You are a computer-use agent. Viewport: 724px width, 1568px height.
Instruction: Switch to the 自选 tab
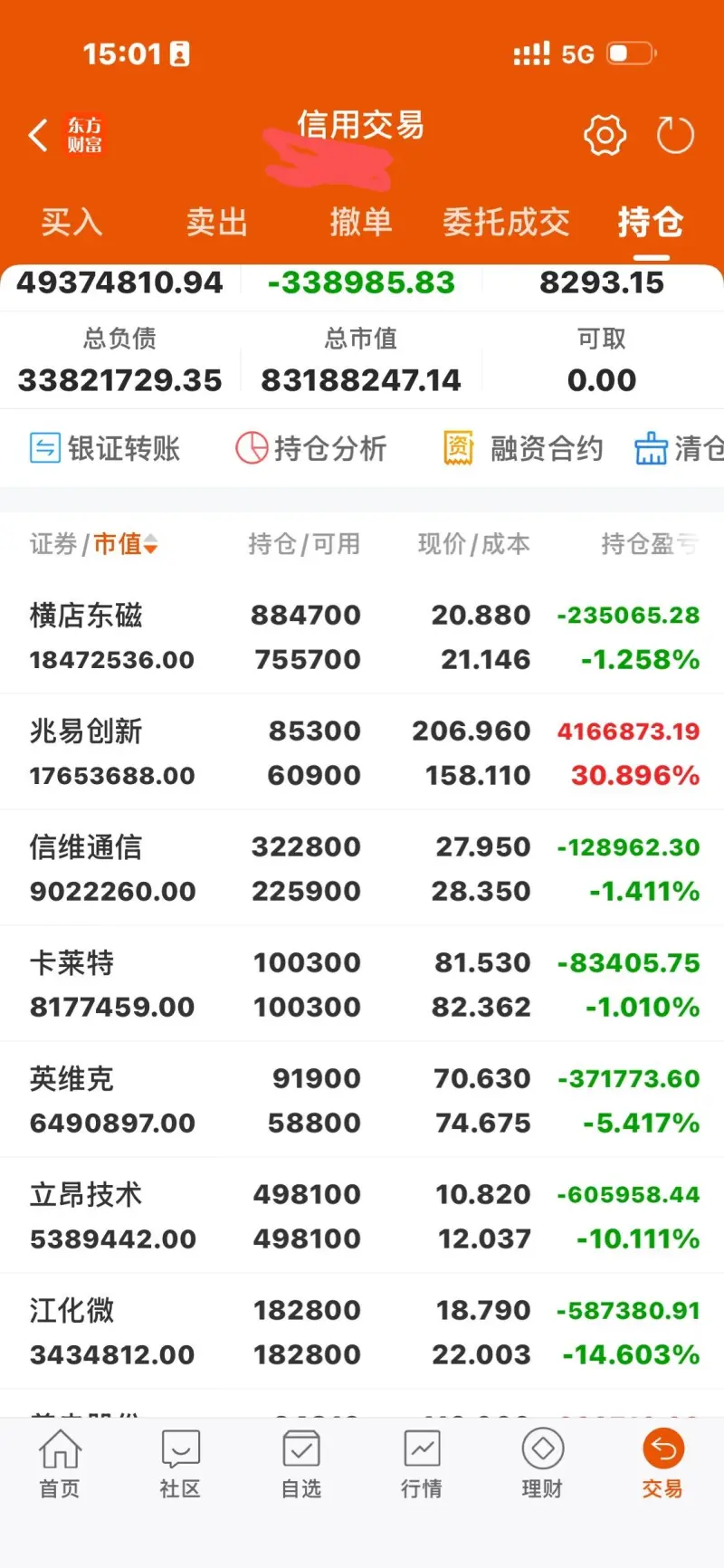click(x=301, y=1463)
